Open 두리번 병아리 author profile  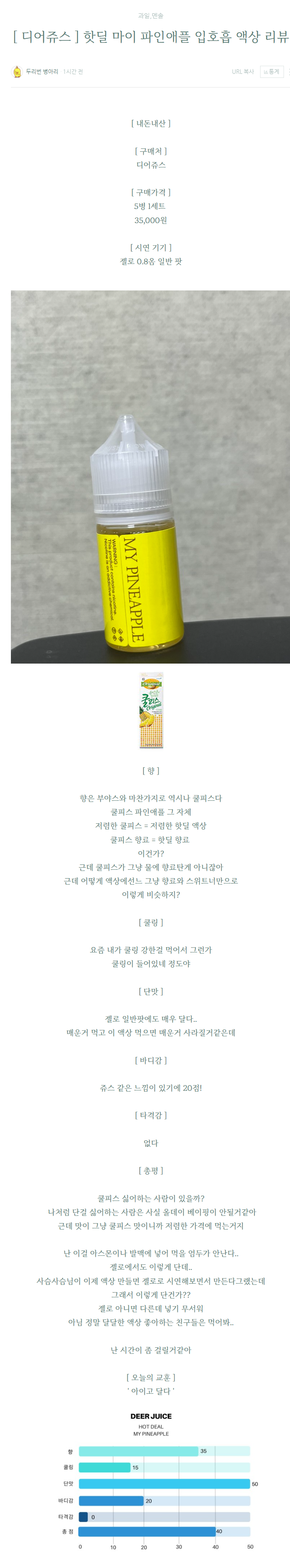tap(42, 72)
